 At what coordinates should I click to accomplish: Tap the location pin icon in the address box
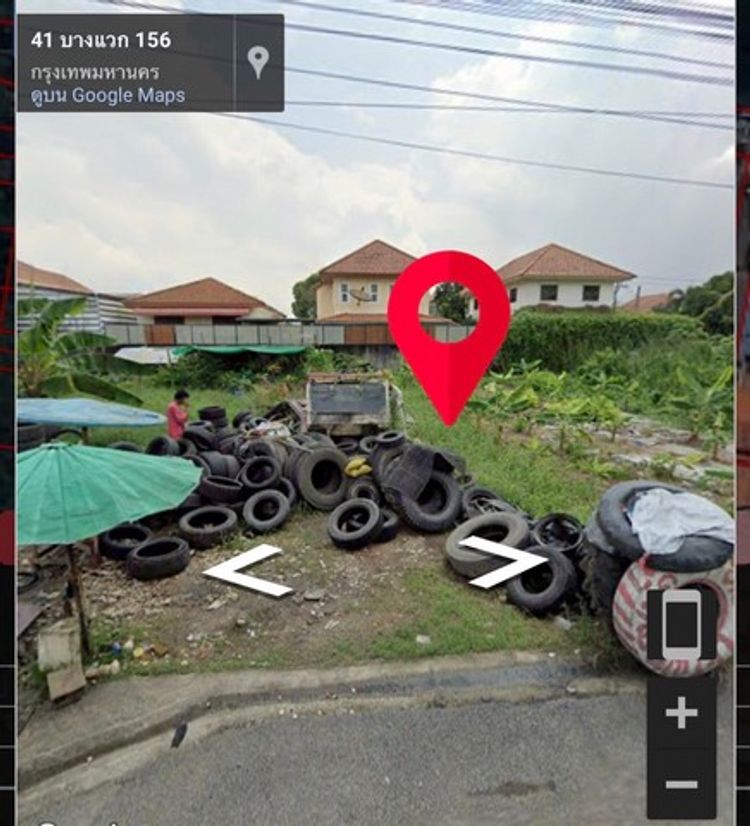coord(259,62)
